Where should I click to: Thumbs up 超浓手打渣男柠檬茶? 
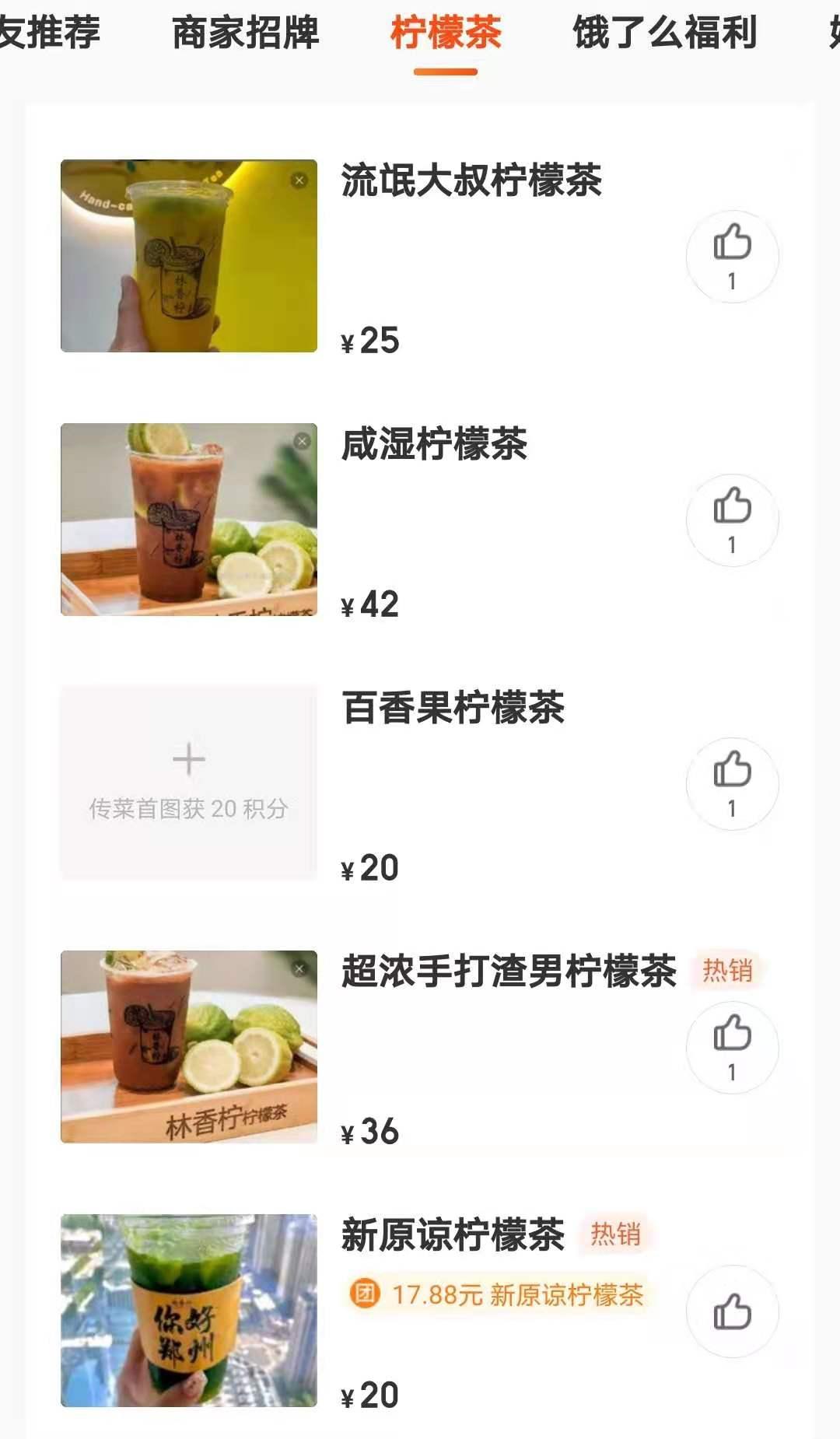tap(732, 1047)
